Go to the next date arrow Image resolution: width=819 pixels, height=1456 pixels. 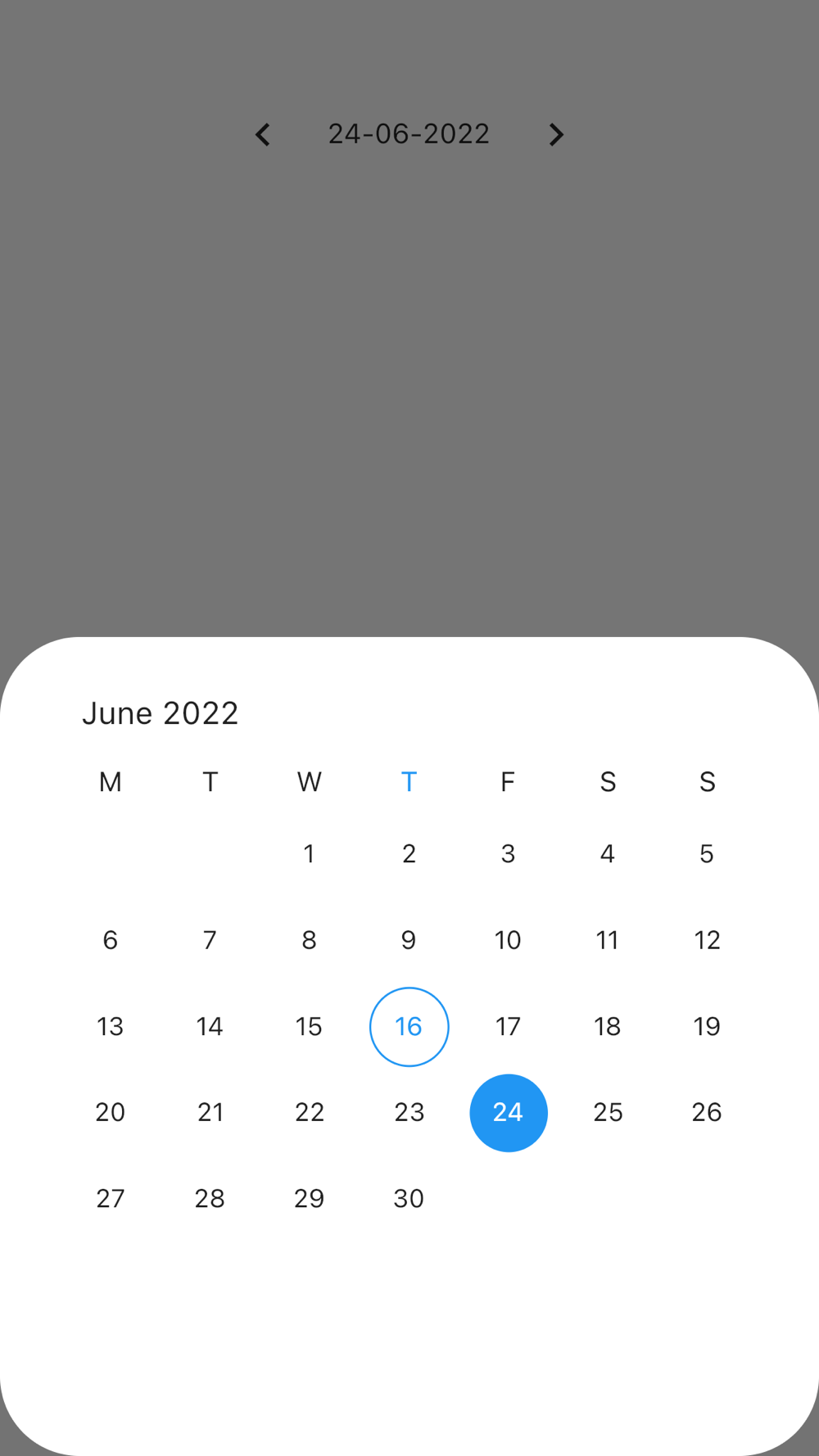[x=556, y=135]
